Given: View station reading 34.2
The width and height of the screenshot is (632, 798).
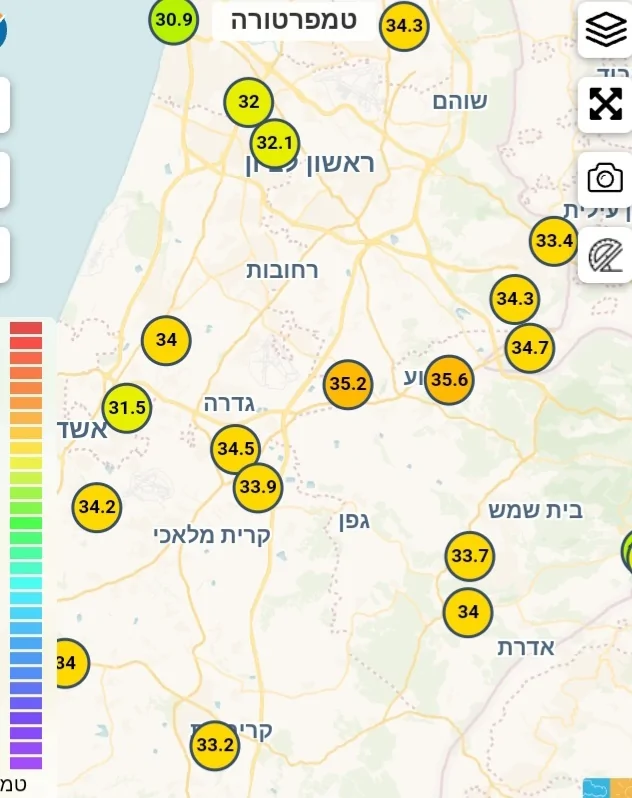Looking at the screenshot, I should point(97,507).
